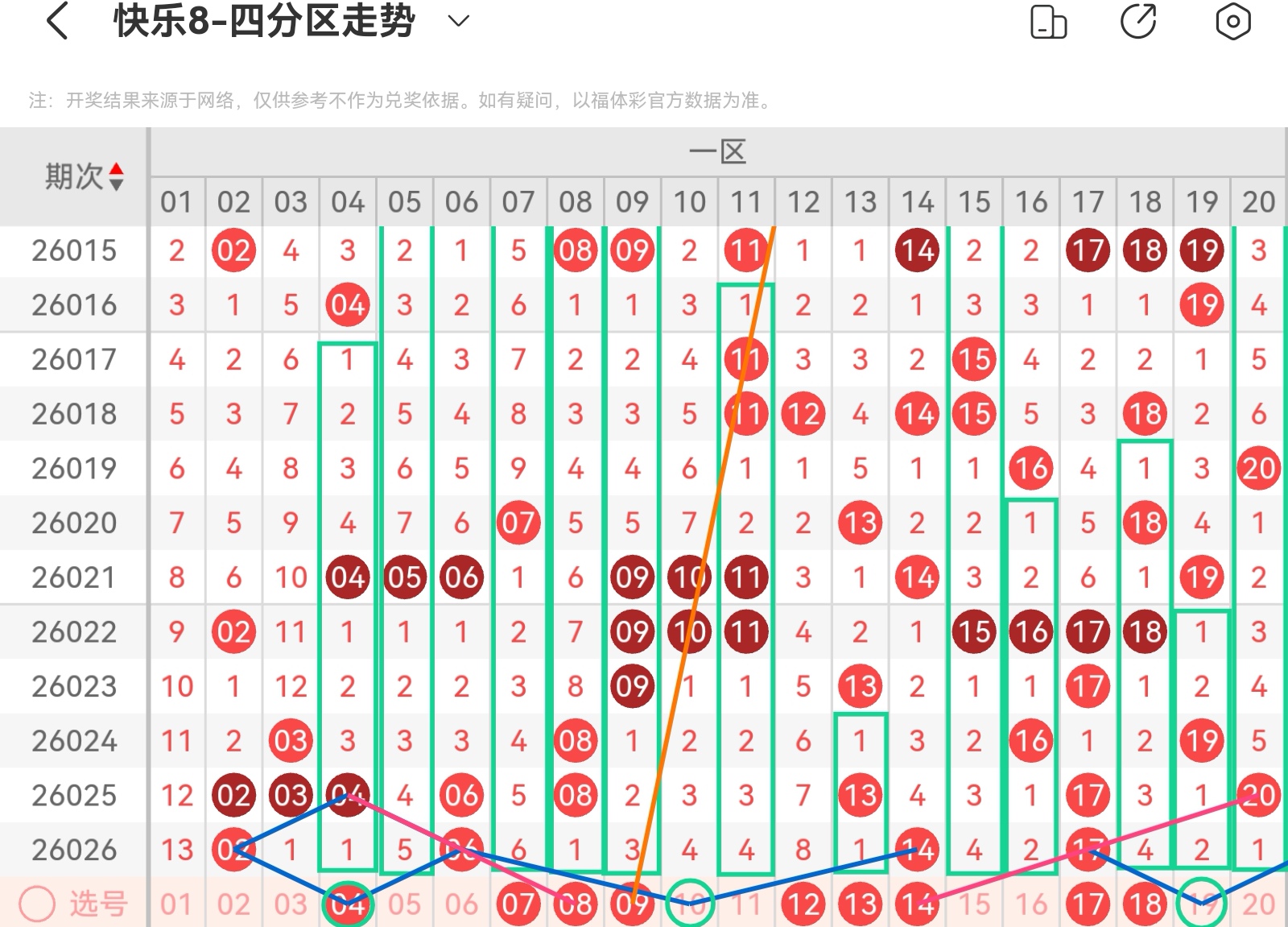
Task: Select number 16 in the 选号 row
Action: click(1031, 904)
